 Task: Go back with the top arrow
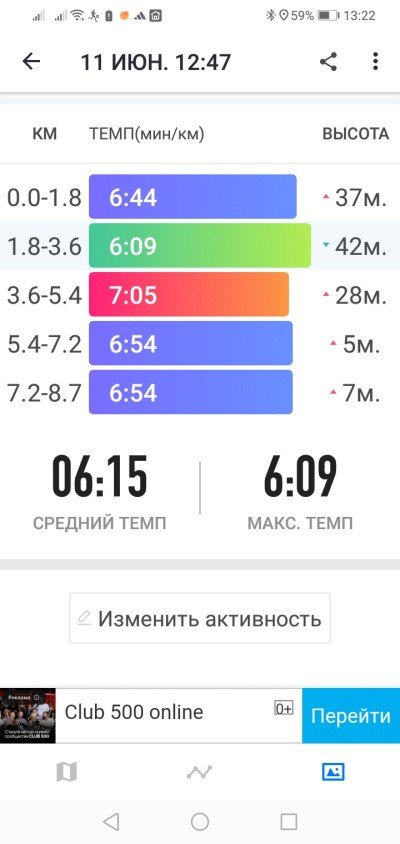click(31, 61)
